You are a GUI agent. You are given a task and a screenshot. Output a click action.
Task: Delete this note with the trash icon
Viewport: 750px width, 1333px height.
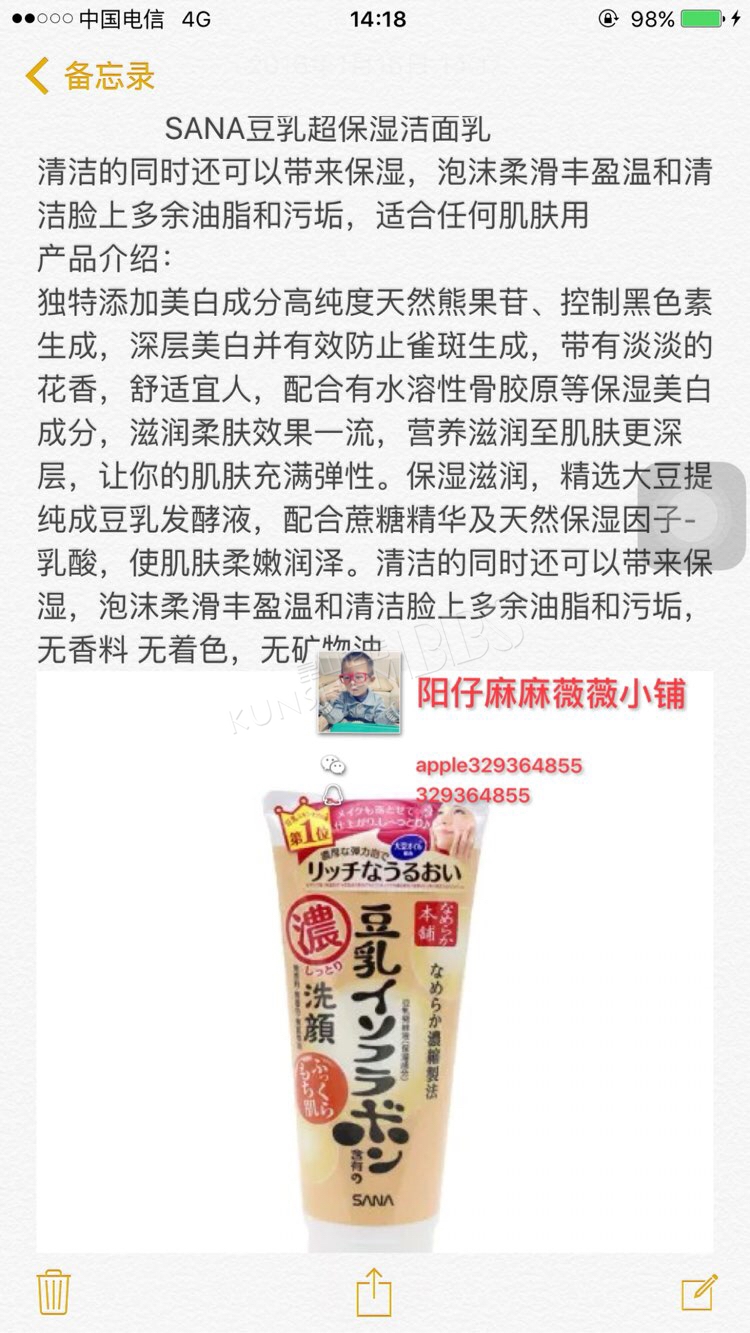tap(52, 1291)
